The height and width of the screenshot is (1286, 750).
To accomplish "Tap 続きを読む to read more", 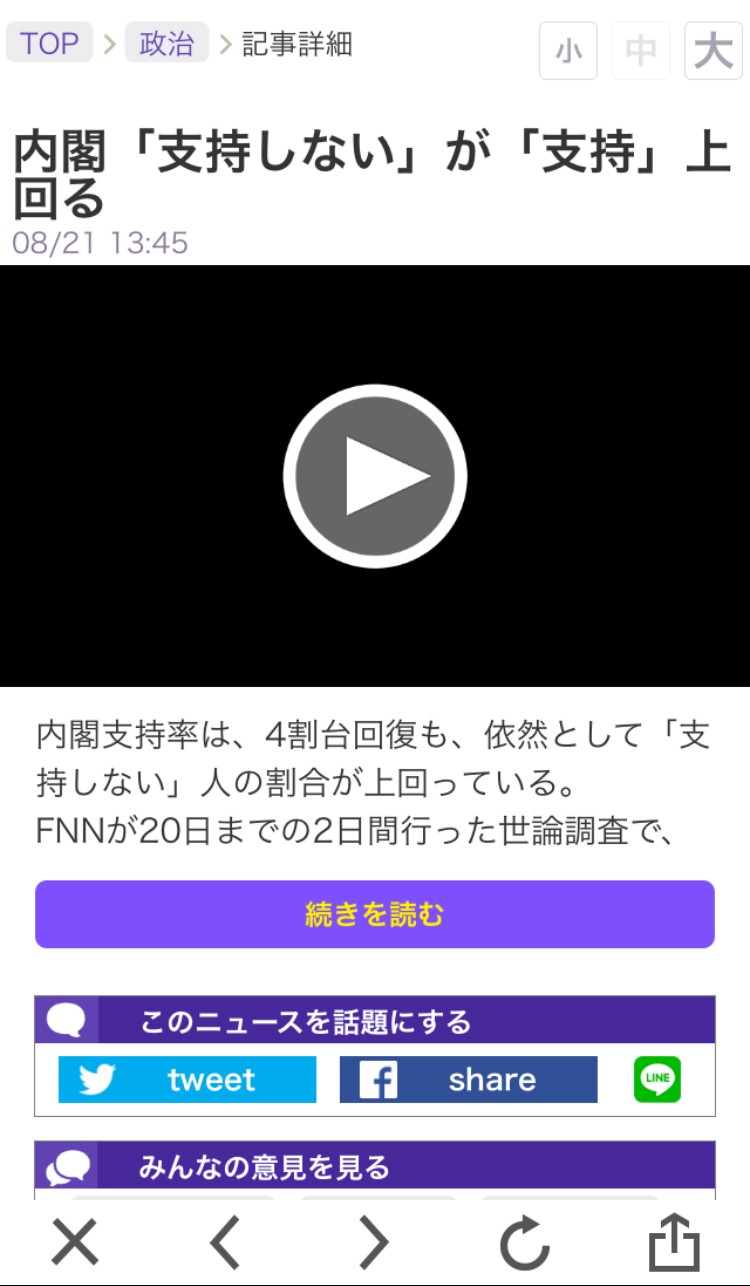I will [375, 914].
